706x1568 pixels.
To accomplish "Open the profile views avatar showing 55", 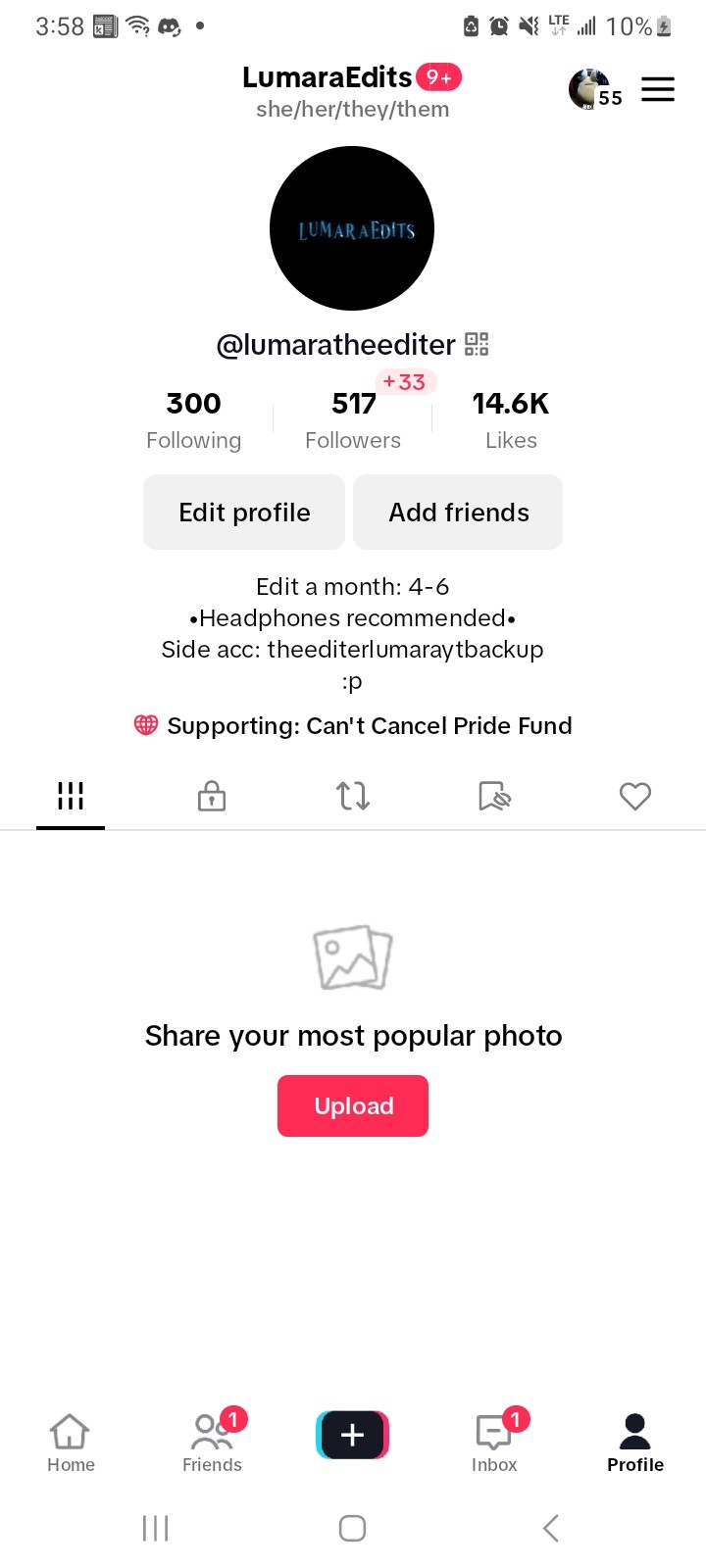I will [590, 90].
